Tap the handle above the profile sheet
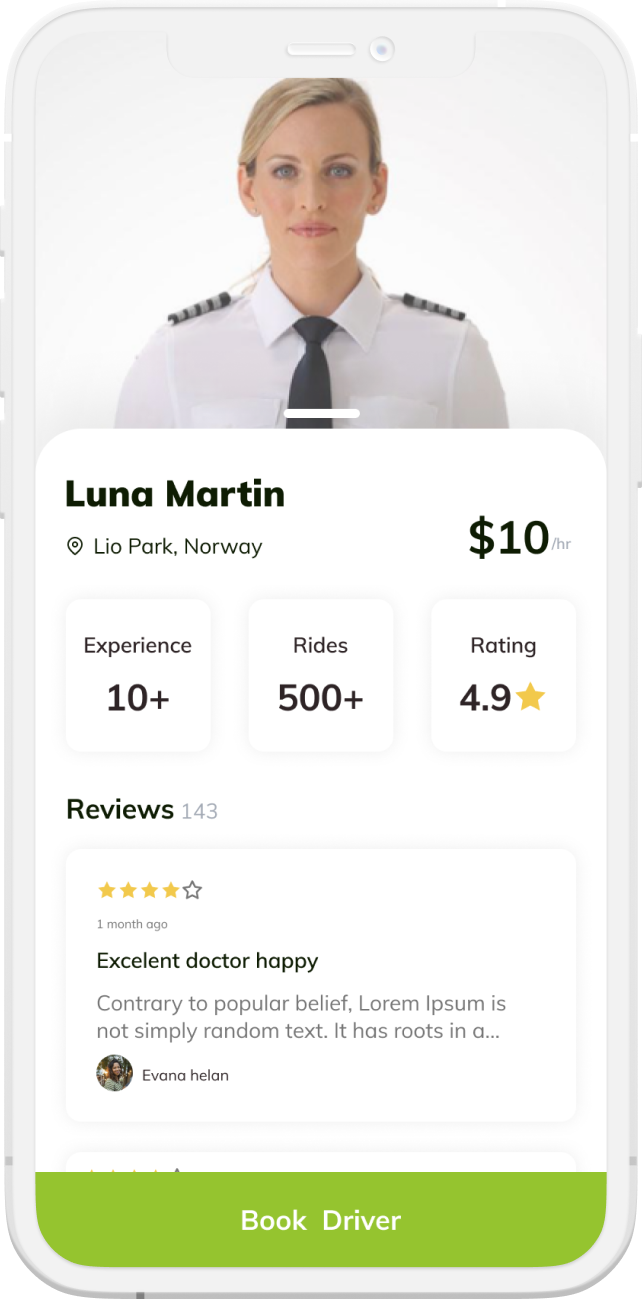The width and height of the screenshot is (642, 1300). point(321,413)
